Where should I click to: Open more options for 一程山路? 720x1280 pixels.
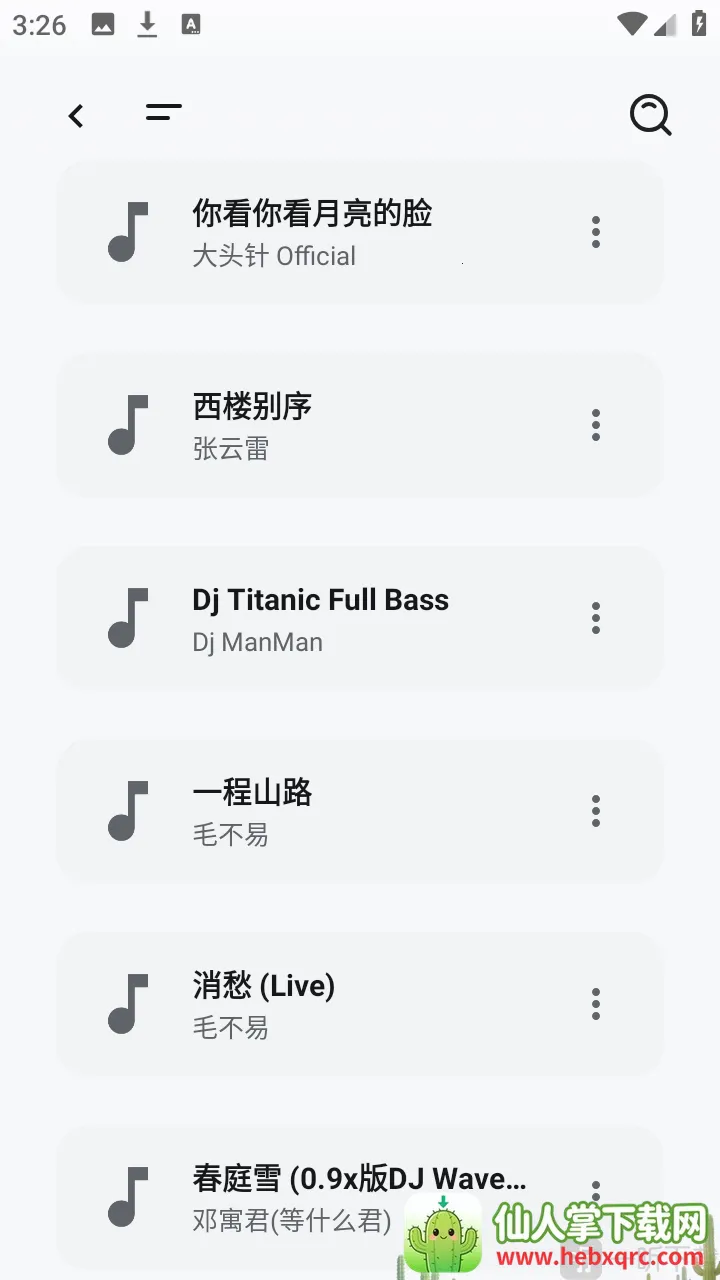click(596, 811)
